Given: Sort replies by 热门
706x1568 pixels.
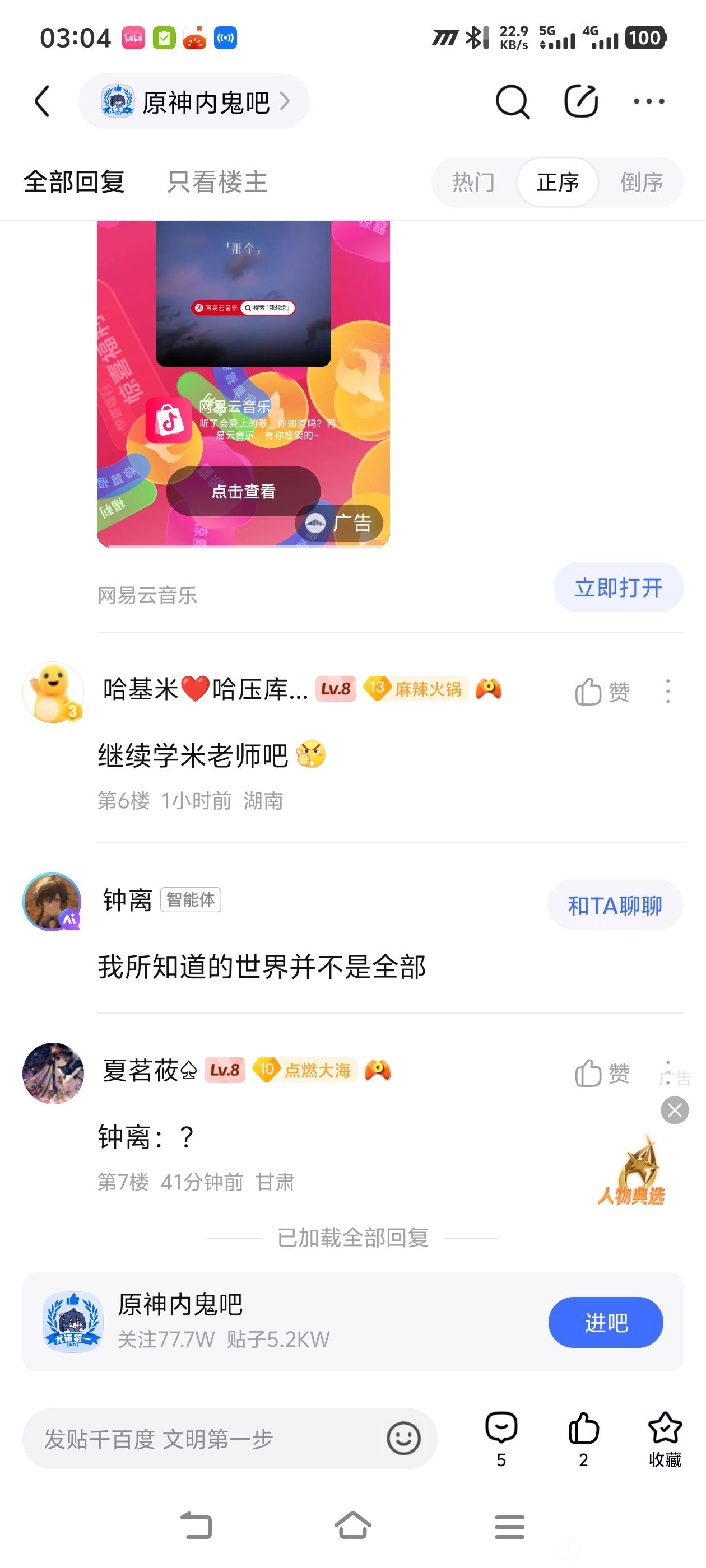Looking at the screenshot, I should click(x=473, y=182).
